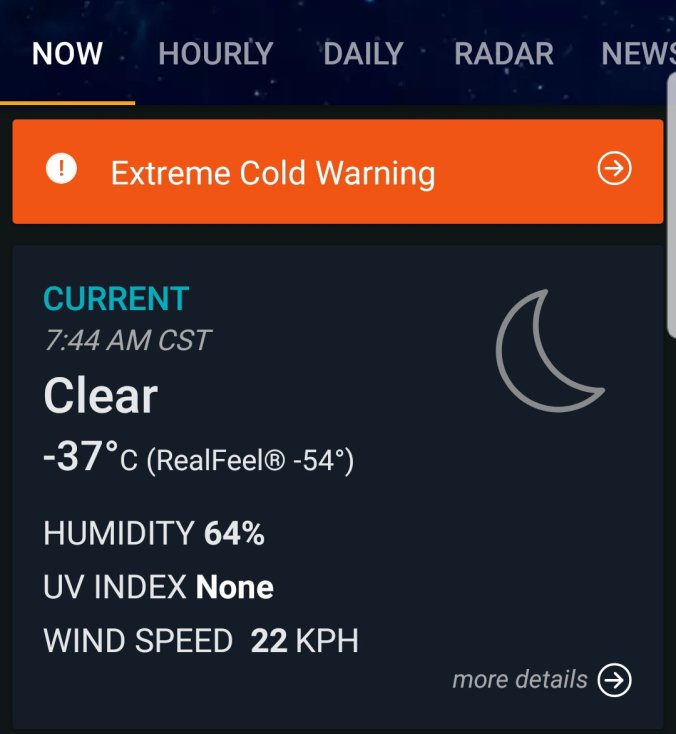View more details of current conditions

click(x=541, y=680)
